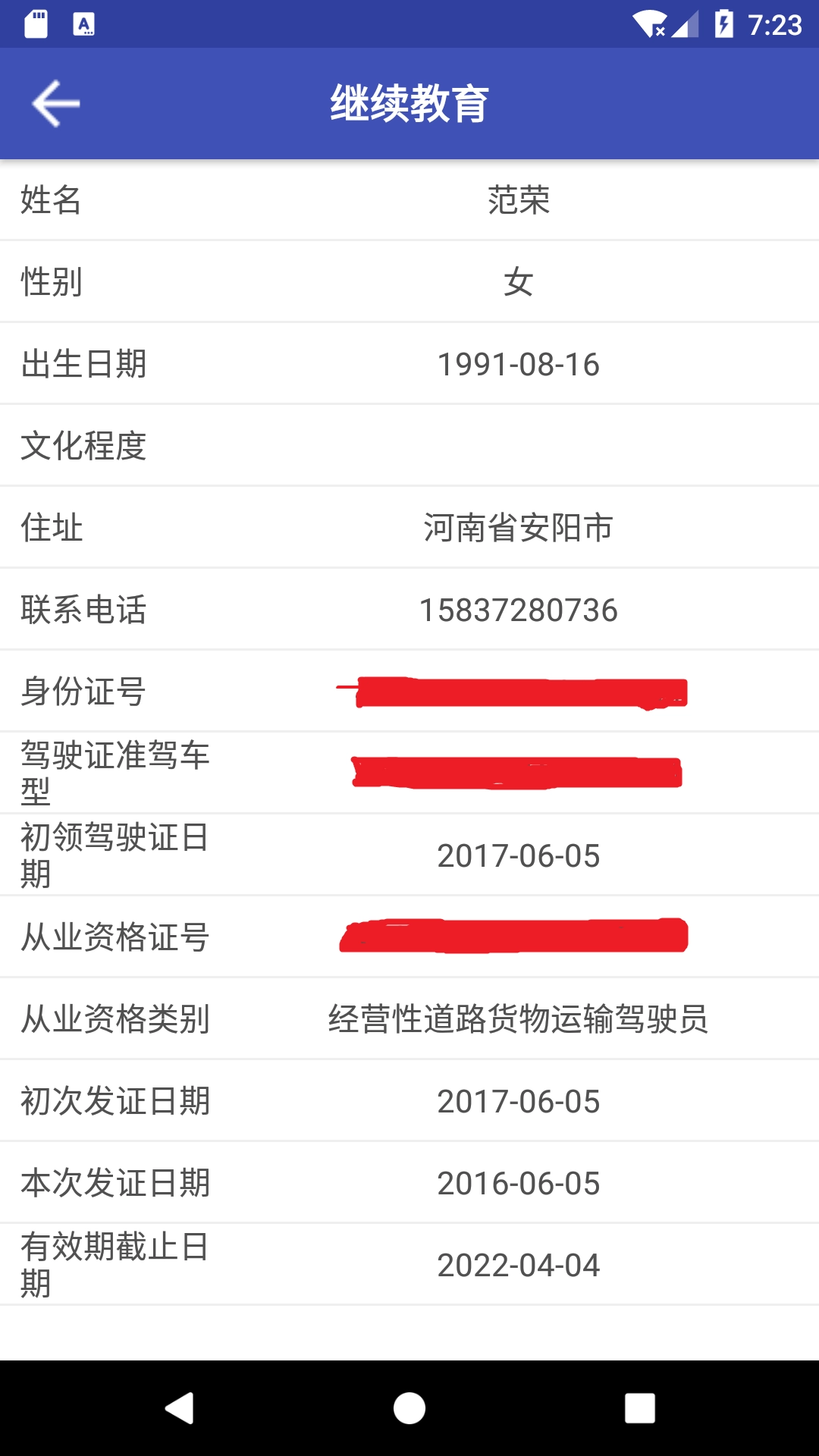Tap the address 河南省安阳市
This screenshot has height=1456, width=819.
pos(519,529)
